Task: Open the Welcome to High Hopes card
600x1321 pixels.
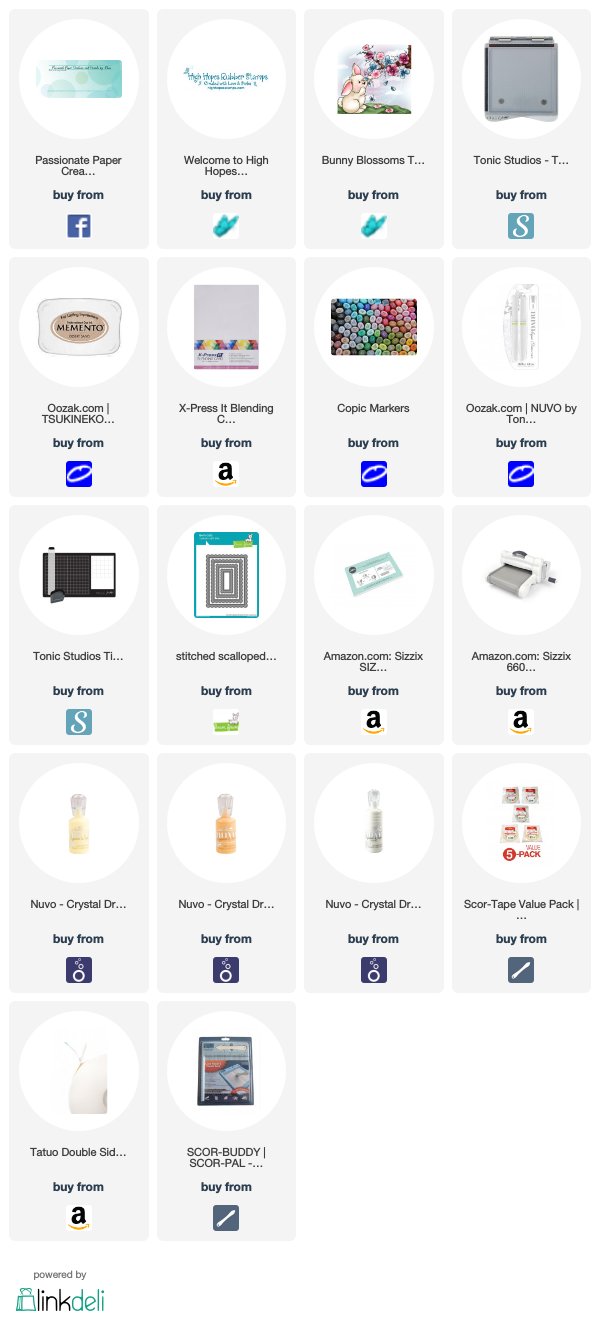Action: 226,129
